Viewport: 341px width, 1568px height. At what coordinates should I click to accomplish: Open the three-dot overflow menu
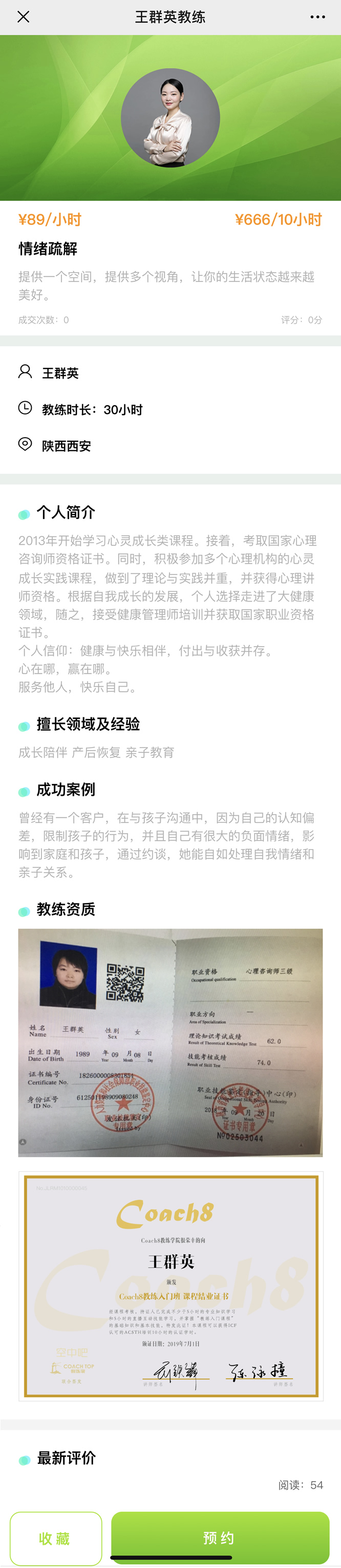coord(317,17)
